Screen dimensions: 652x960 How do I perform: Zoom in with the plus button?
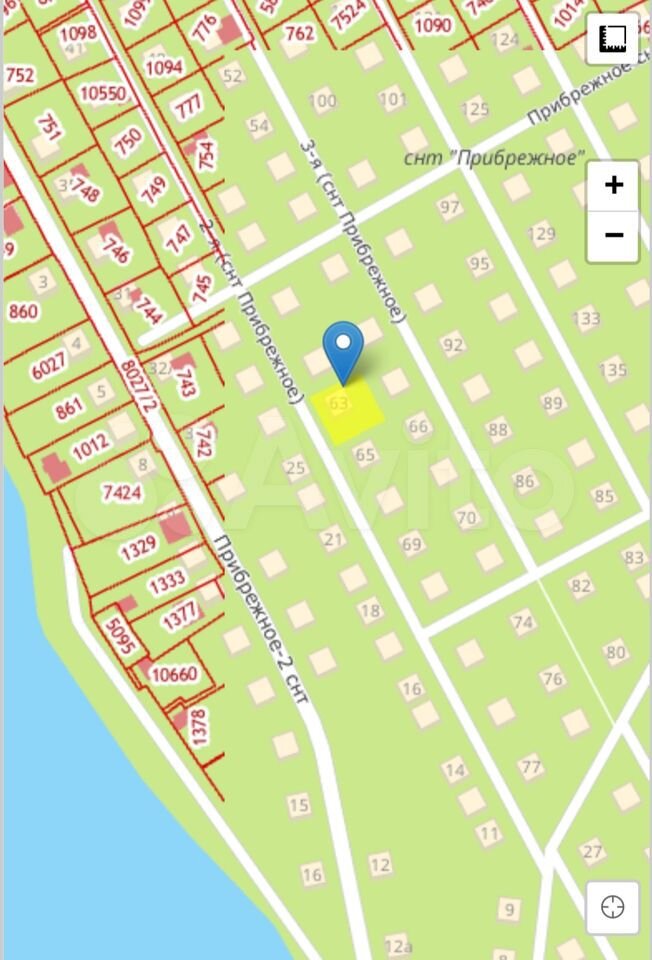tap(613, 185)
